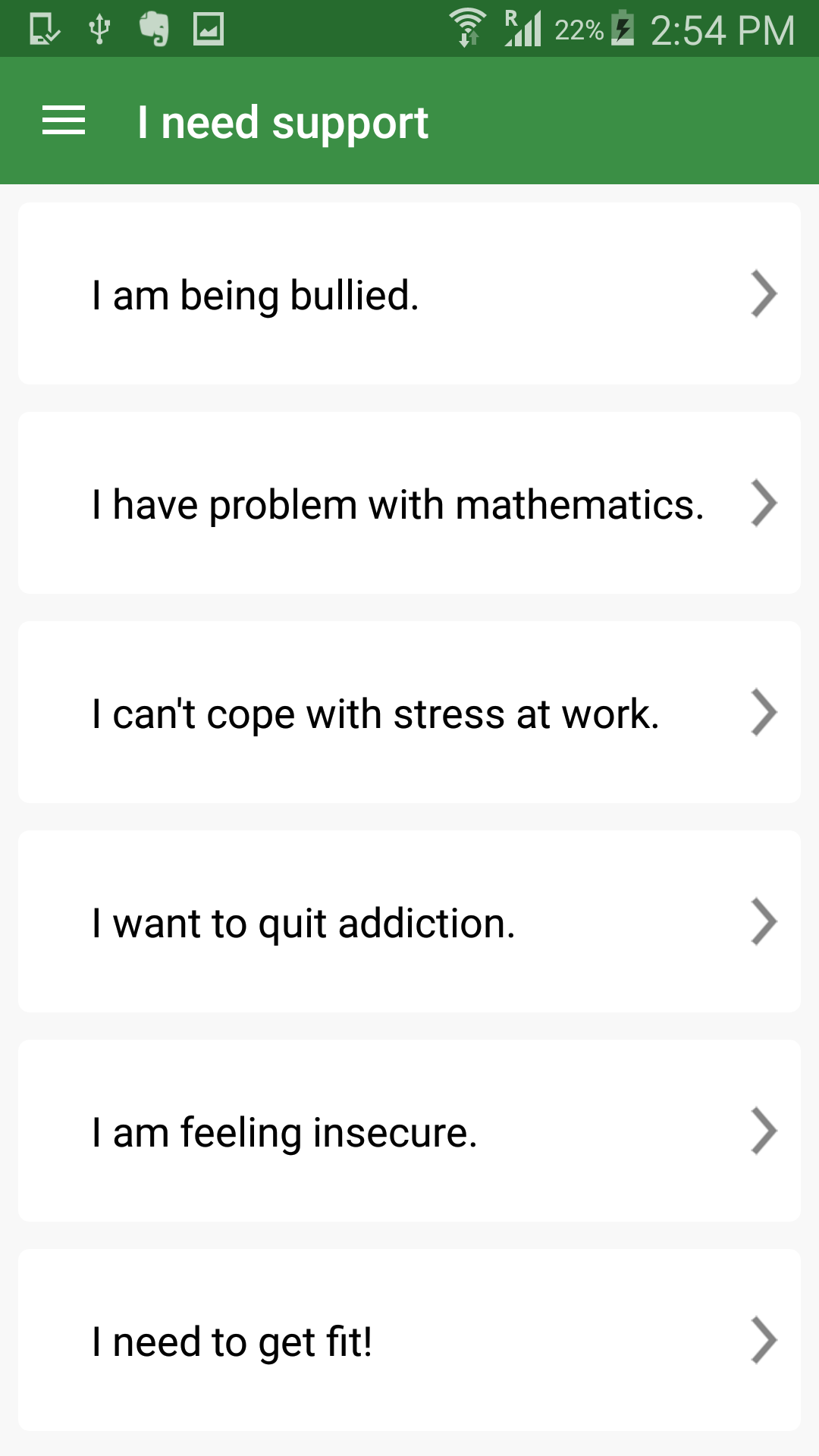Open the hamburger navigation drawer
The width and height of the screenshot is (819, 1456).
pyautogui.click(x=64, y=121)
